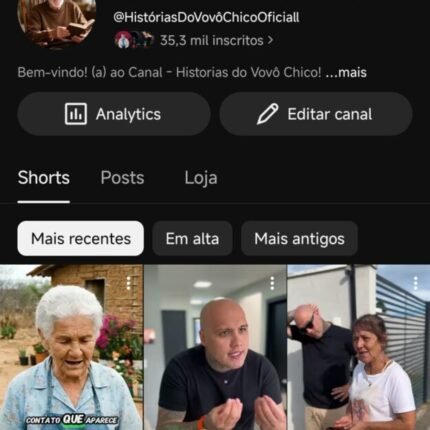Select the Mais recentes filter chip
The image size is (430, 430).
81,239
